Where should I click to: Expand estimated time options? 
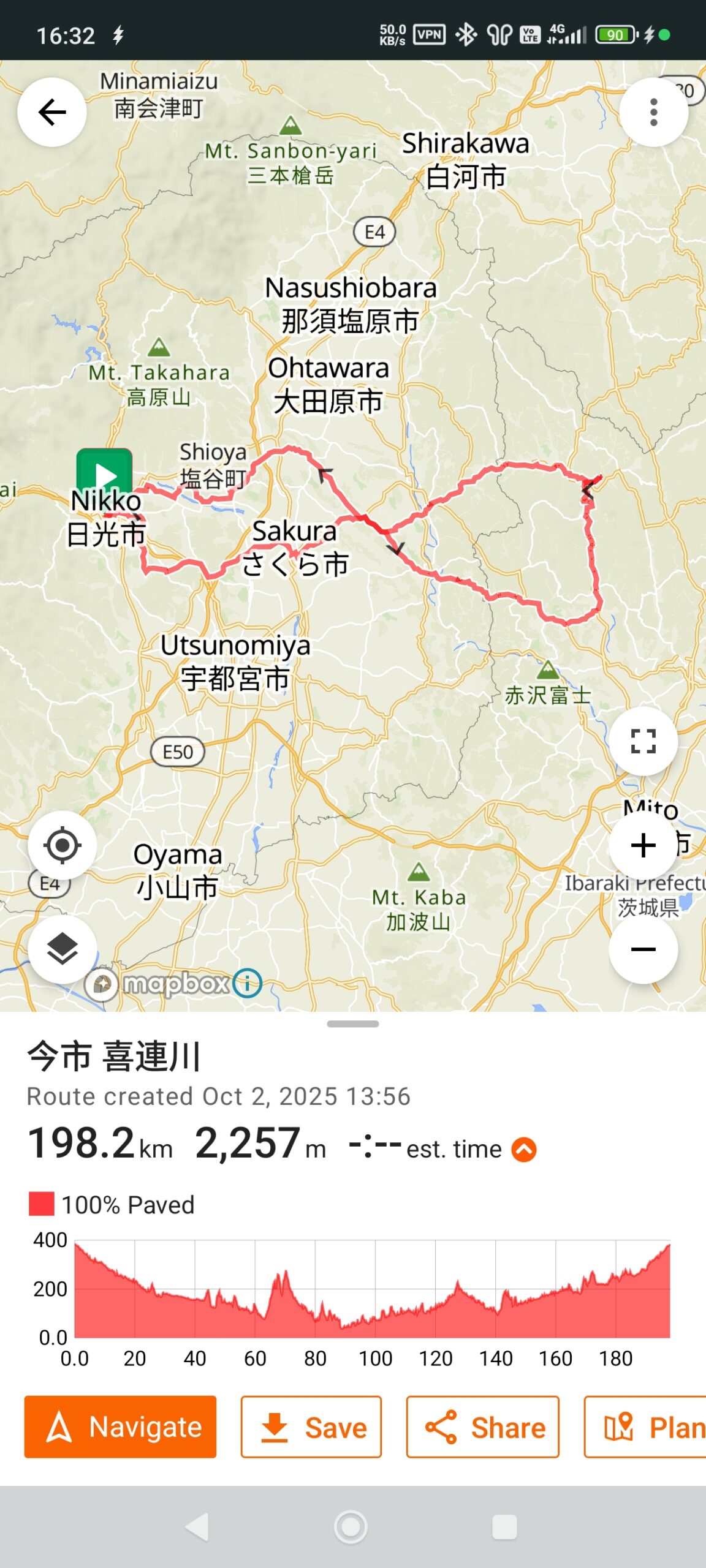(524, 1150)
